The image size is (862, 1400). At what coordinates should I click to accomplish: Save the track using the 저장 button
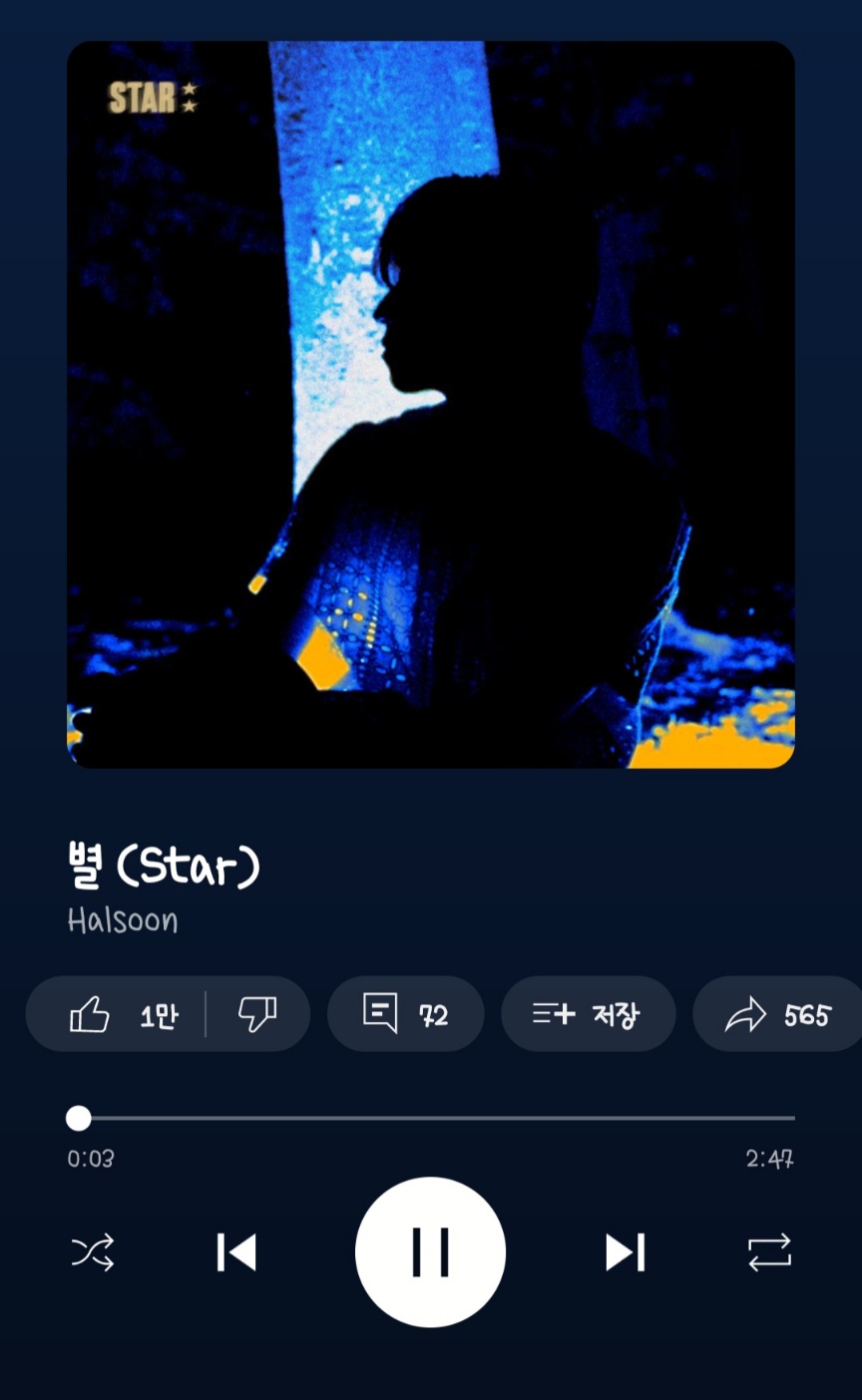click(x=587, y=1015)
